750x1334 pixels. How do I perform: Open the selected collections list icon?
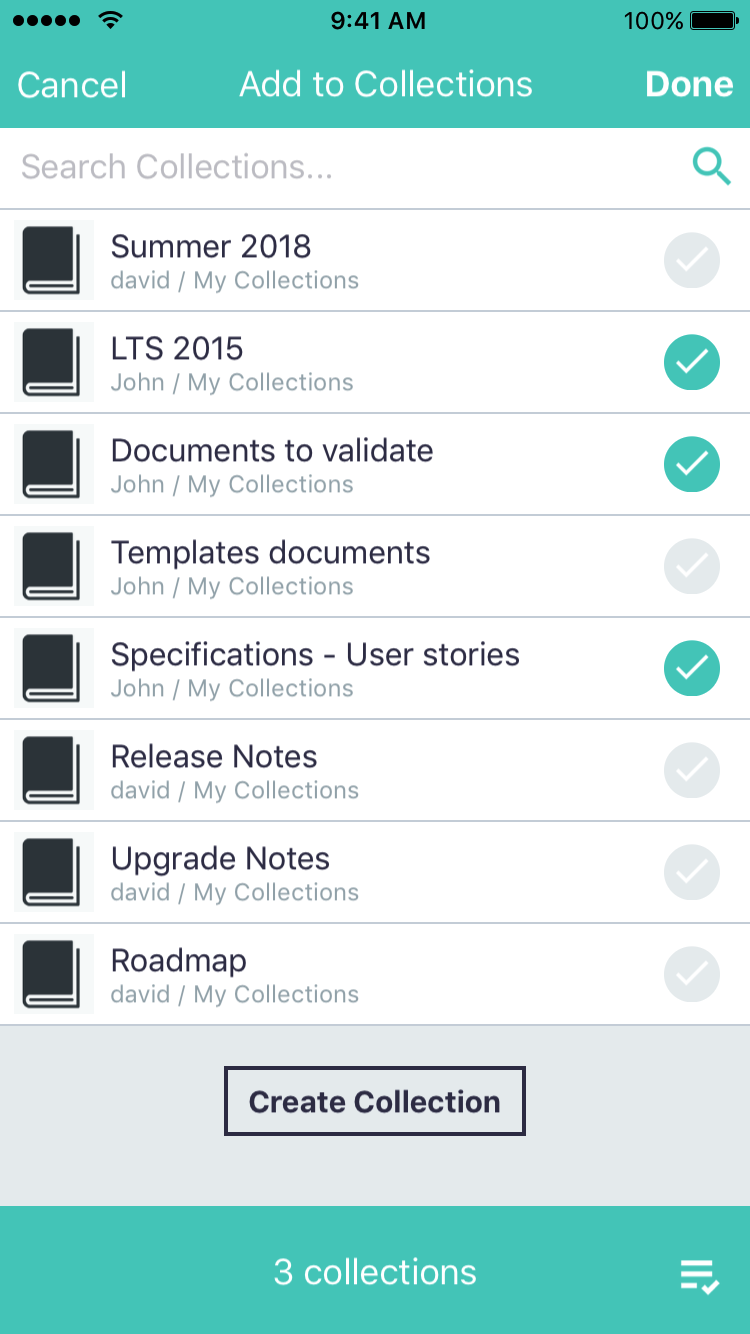(x=699, y=1276)
